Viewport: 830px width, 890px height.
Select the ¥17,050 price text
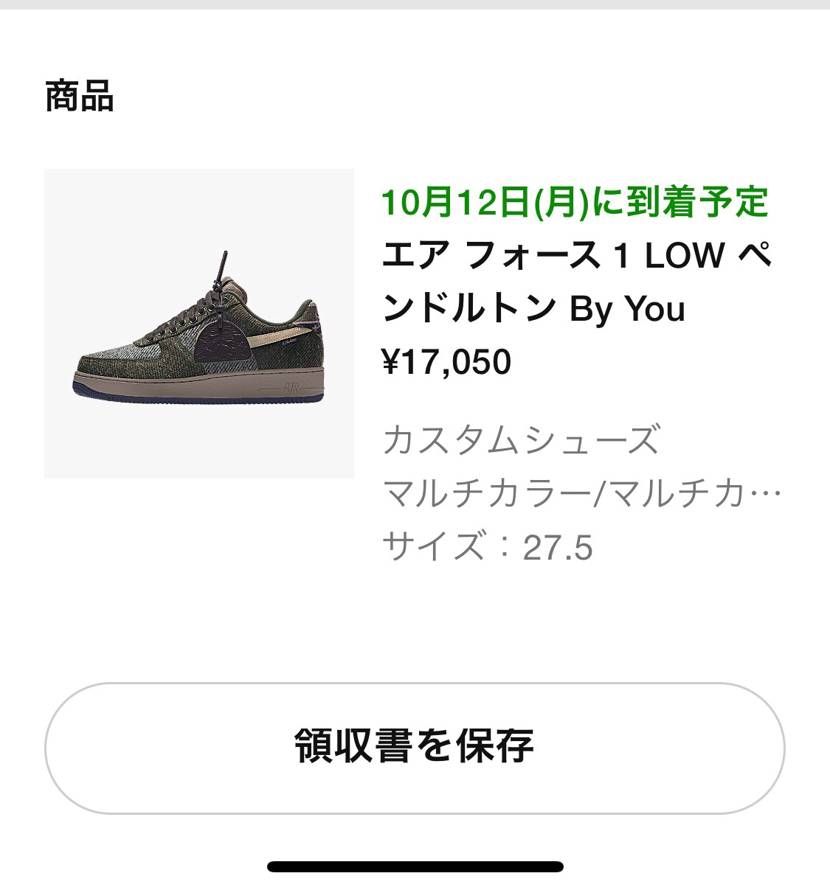pyautogui.click(x=448, y=363)
